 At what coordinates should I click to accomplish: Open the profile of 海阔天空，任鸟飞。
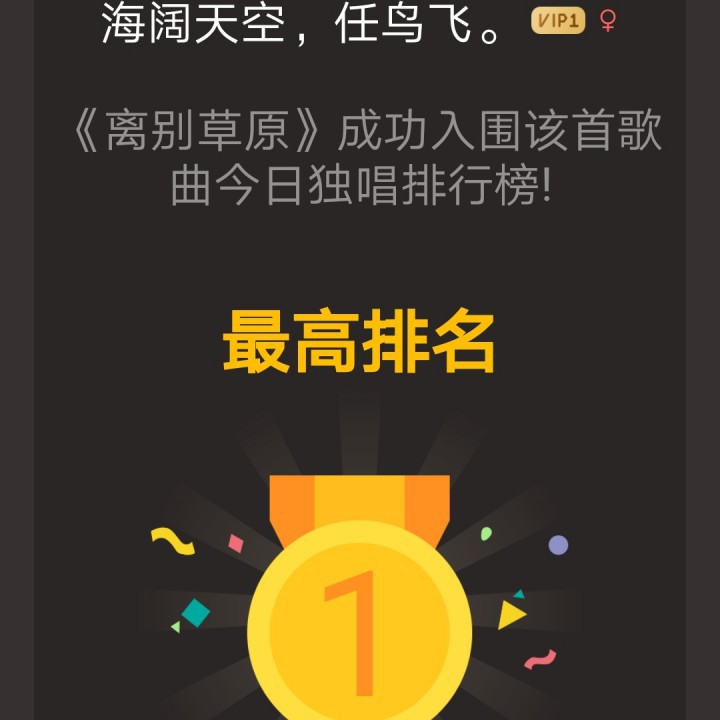coord(302,22)
